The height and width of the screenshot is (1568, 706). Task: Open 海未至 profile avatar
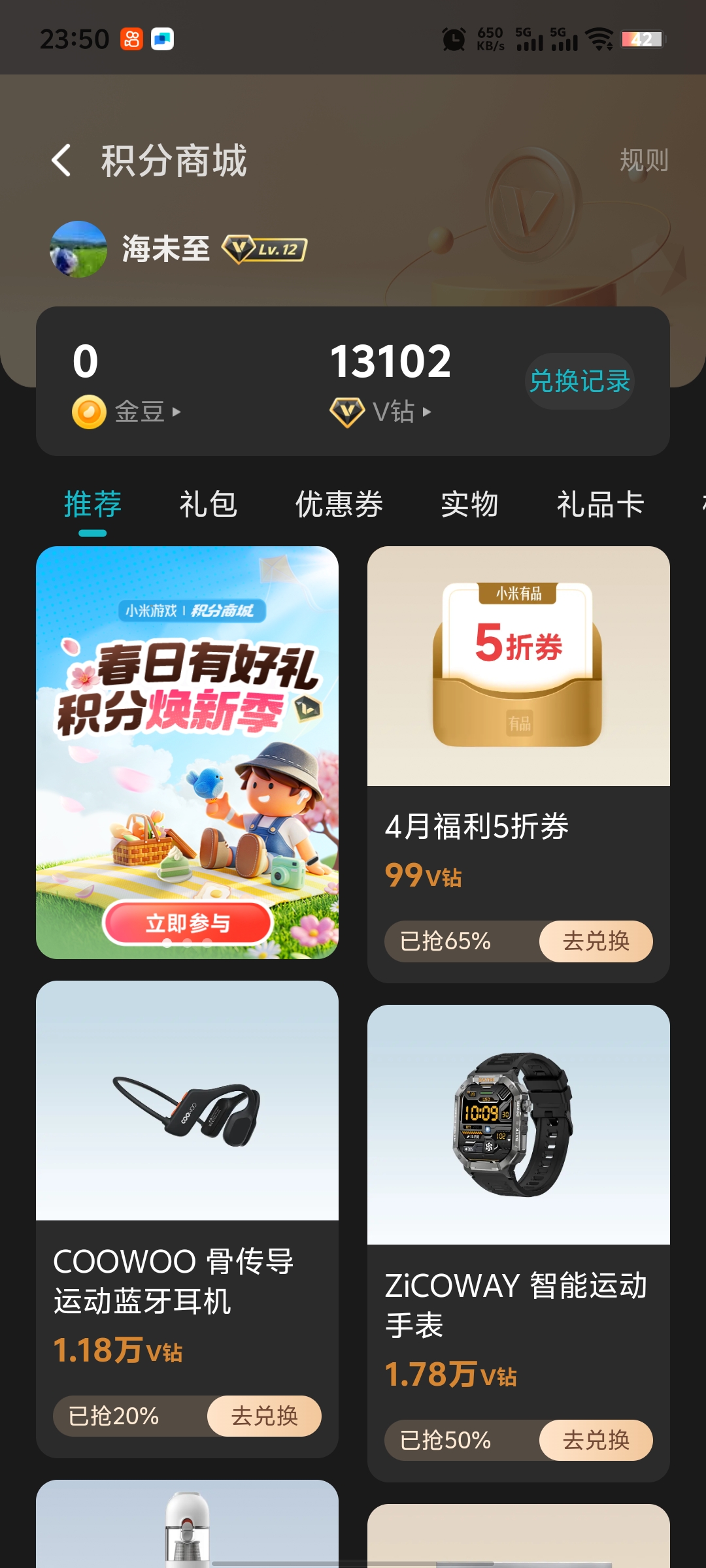[78, 250]
